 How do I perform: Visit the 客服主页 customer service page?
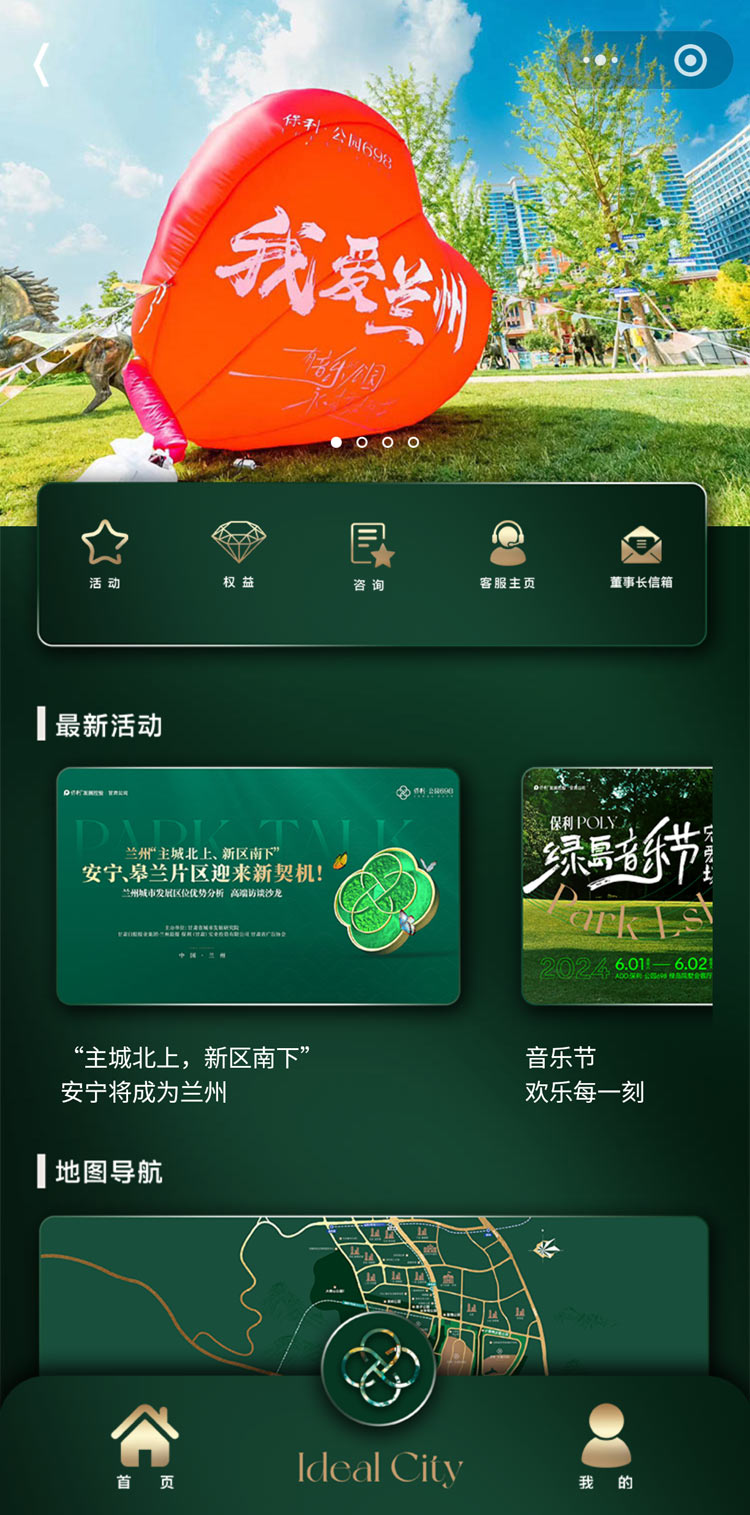click(508, 556)
